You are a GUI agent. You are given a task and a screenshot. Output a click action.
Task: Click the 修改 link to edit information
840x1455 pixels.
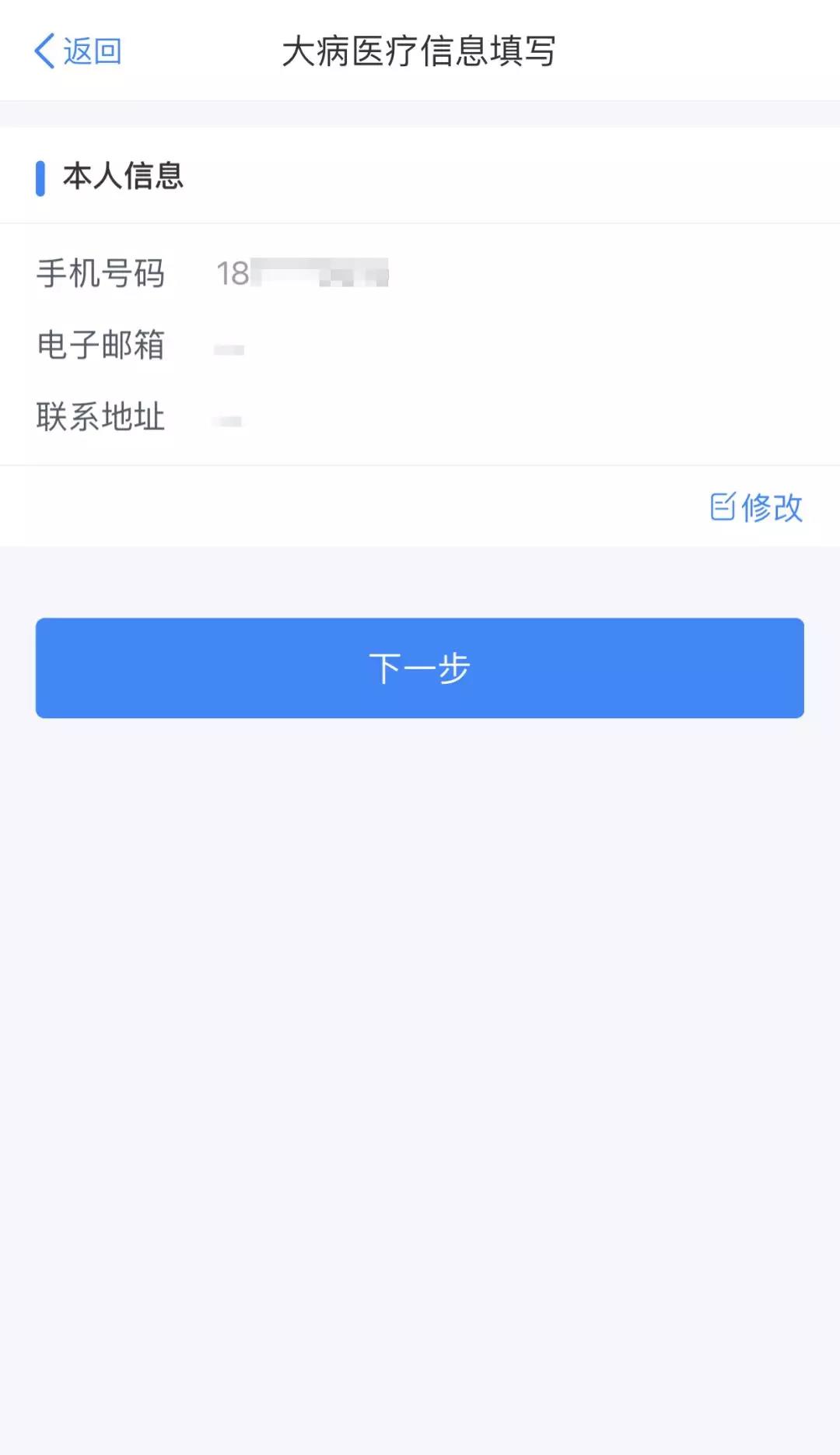pos(773,507)
